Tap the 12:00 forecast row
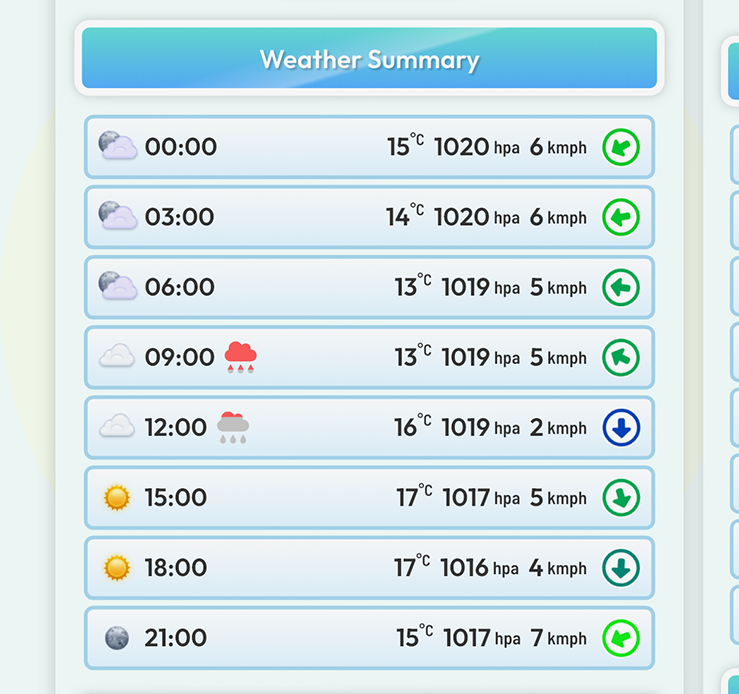This screenshot has height=694, width=739. (x=370, y=427)
